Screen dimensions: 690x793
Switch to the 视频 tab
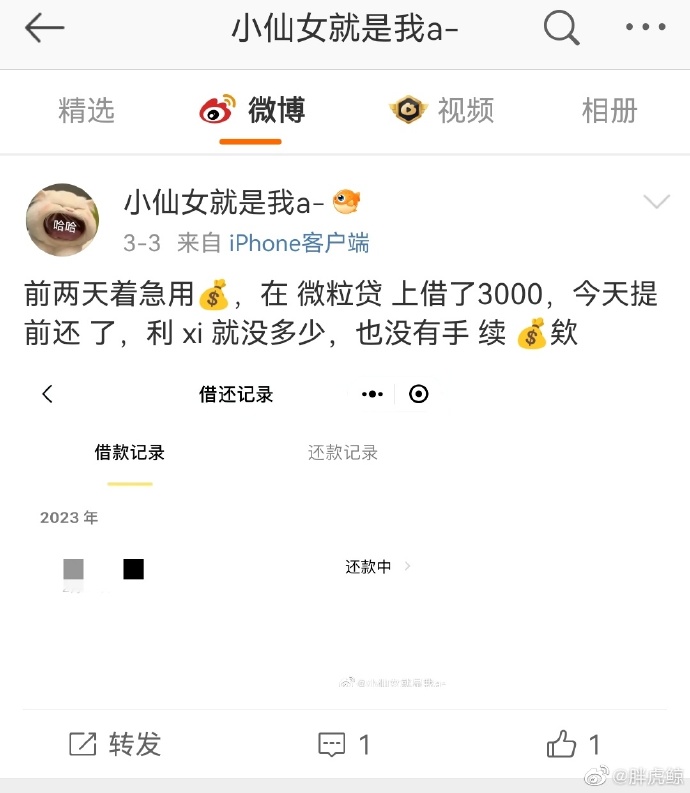coord(442,111)
